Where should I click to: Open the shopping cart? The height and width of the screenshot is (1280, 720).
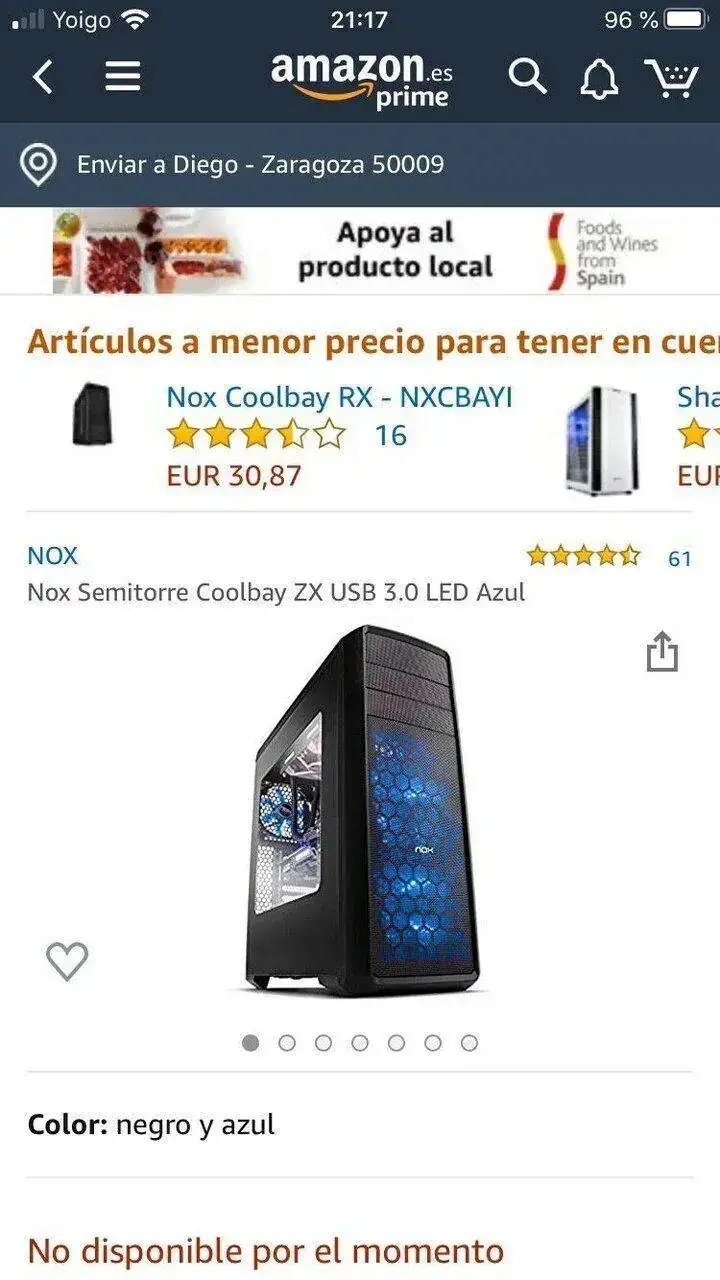(x=670, y=77)
